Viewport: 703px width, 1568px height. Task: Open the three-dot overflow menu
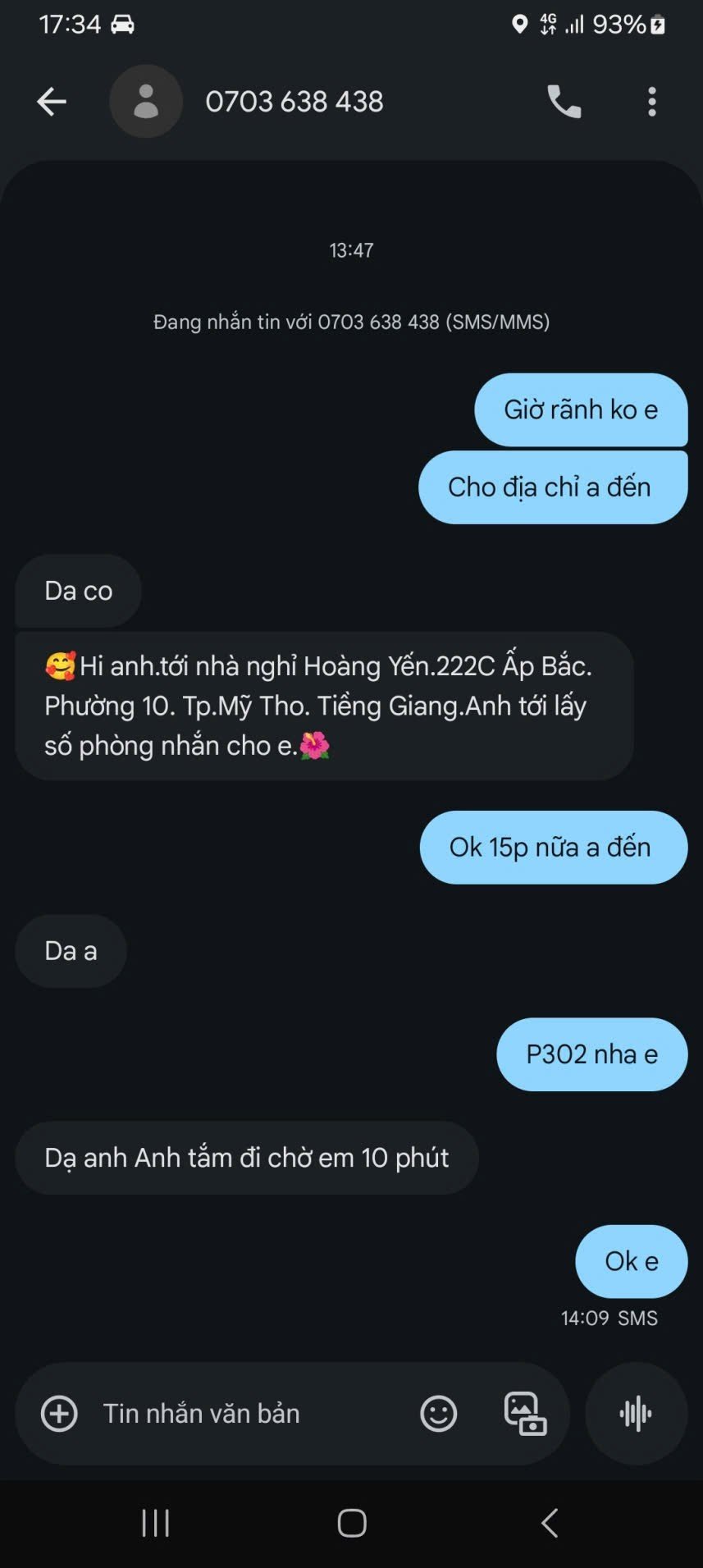[652, 102]
